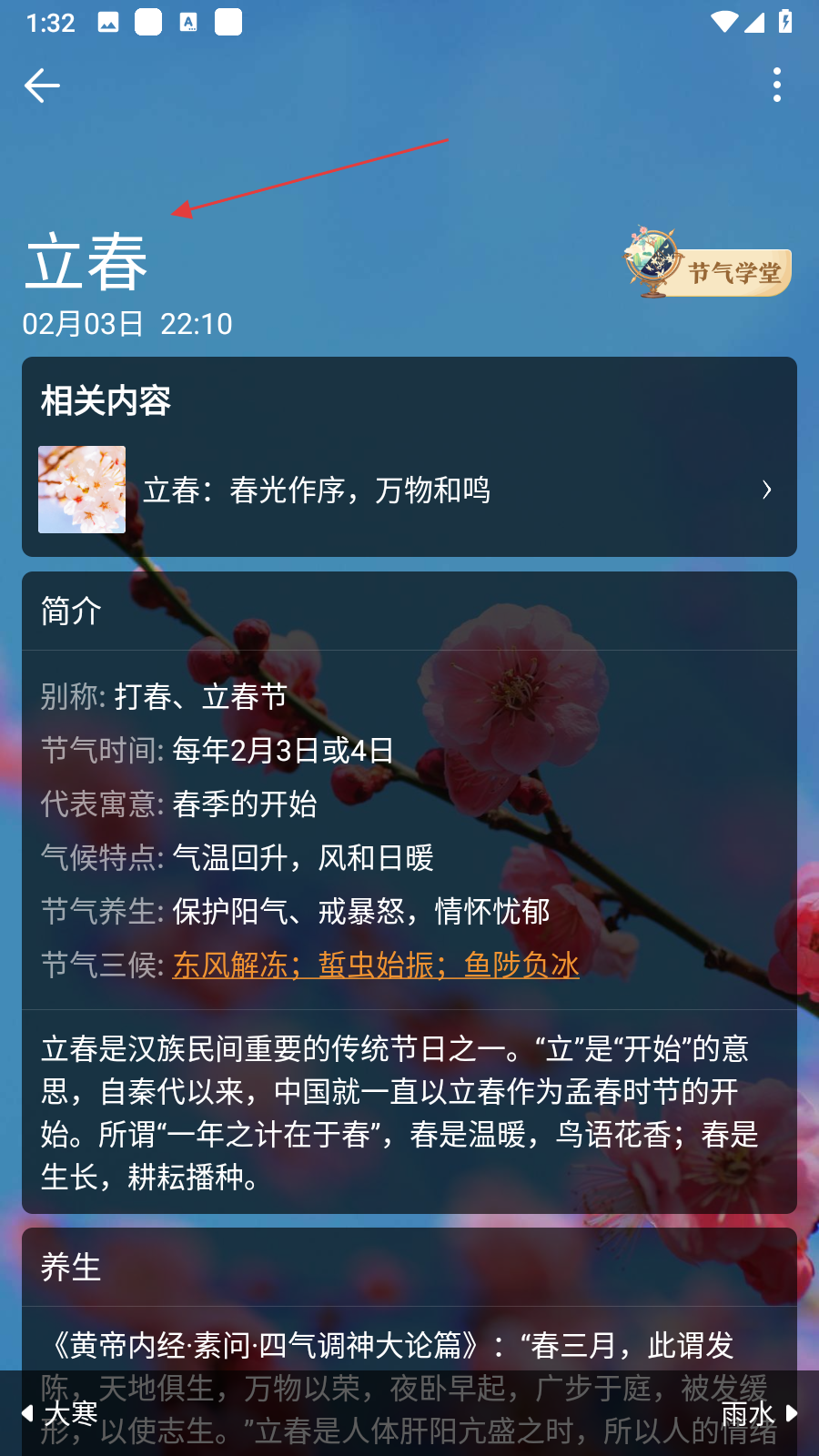Go to previous solar term 大寒
The image size is (819, 1456).
point(60,1413)
